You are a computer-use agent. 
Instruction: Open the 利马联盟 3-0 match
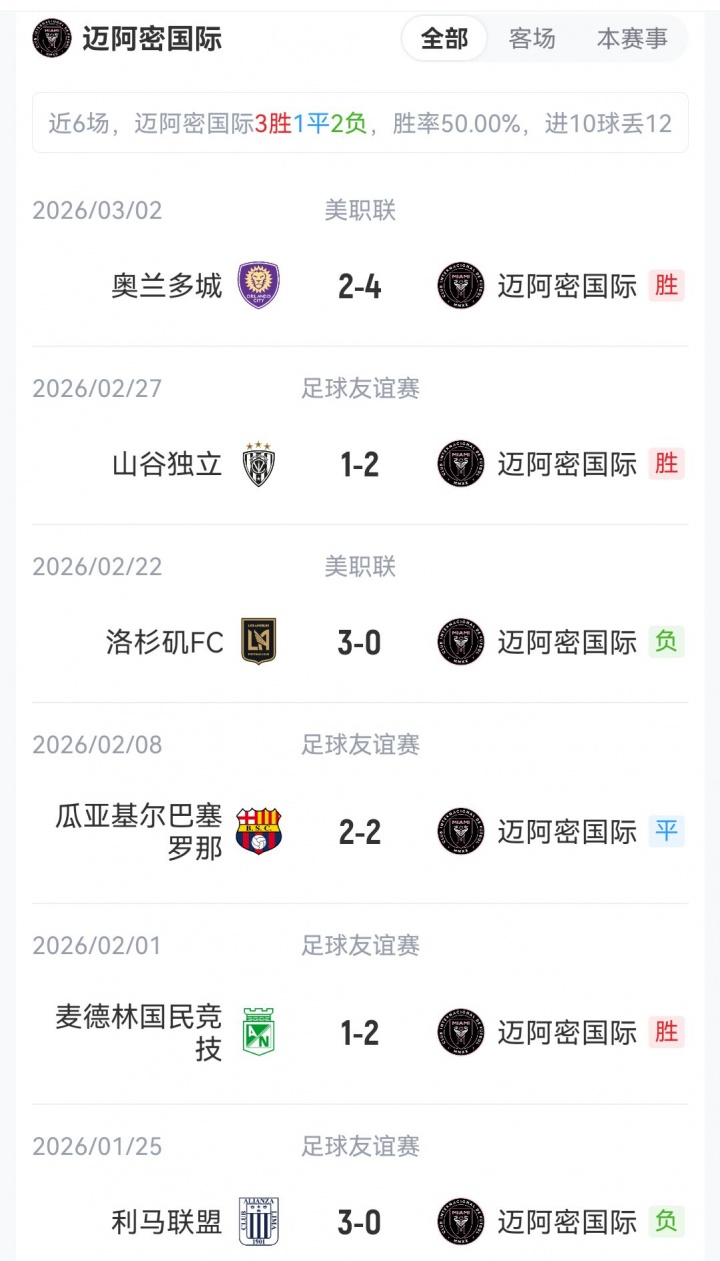pyautogui.click(x=359, y=1222)
